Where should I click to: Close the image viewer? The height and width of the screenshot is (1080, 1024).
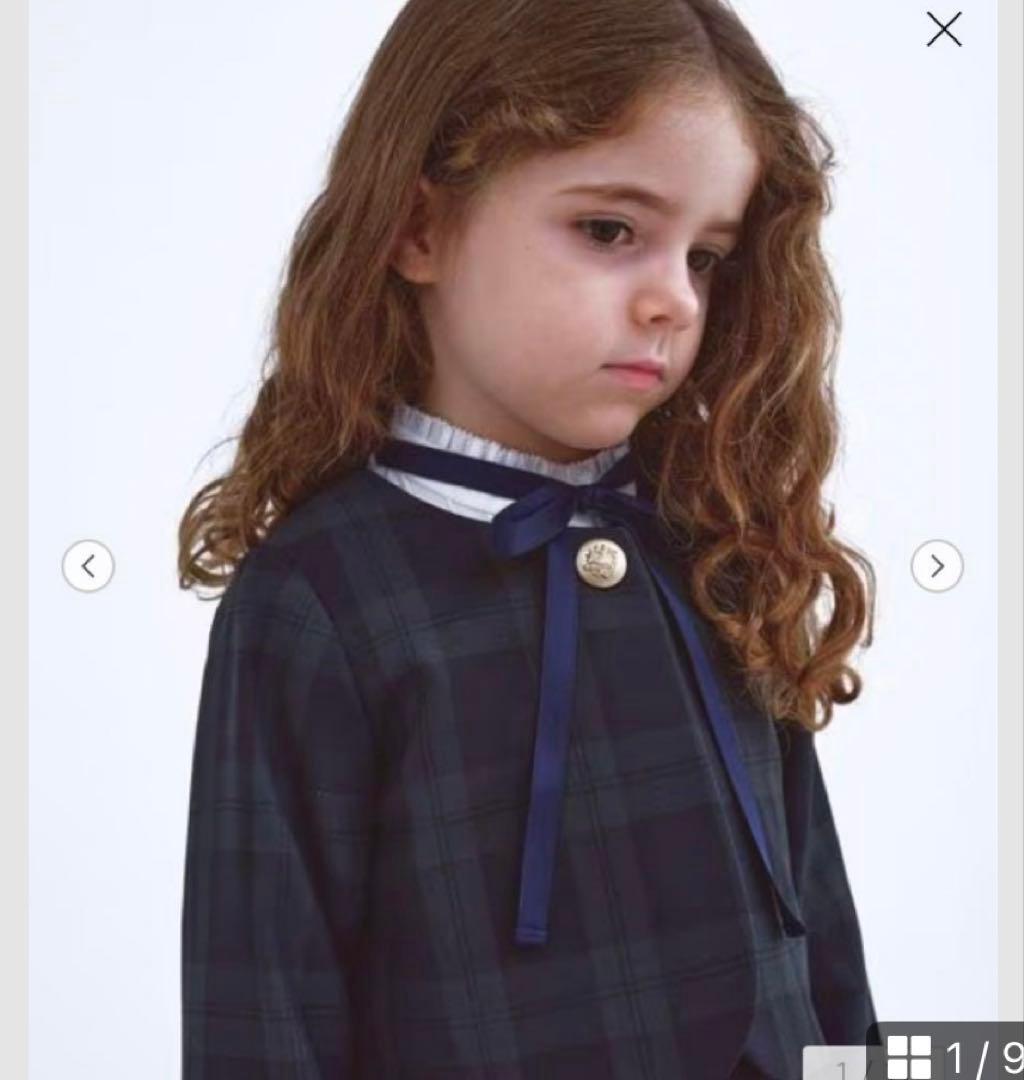click(x=943, y=30)
